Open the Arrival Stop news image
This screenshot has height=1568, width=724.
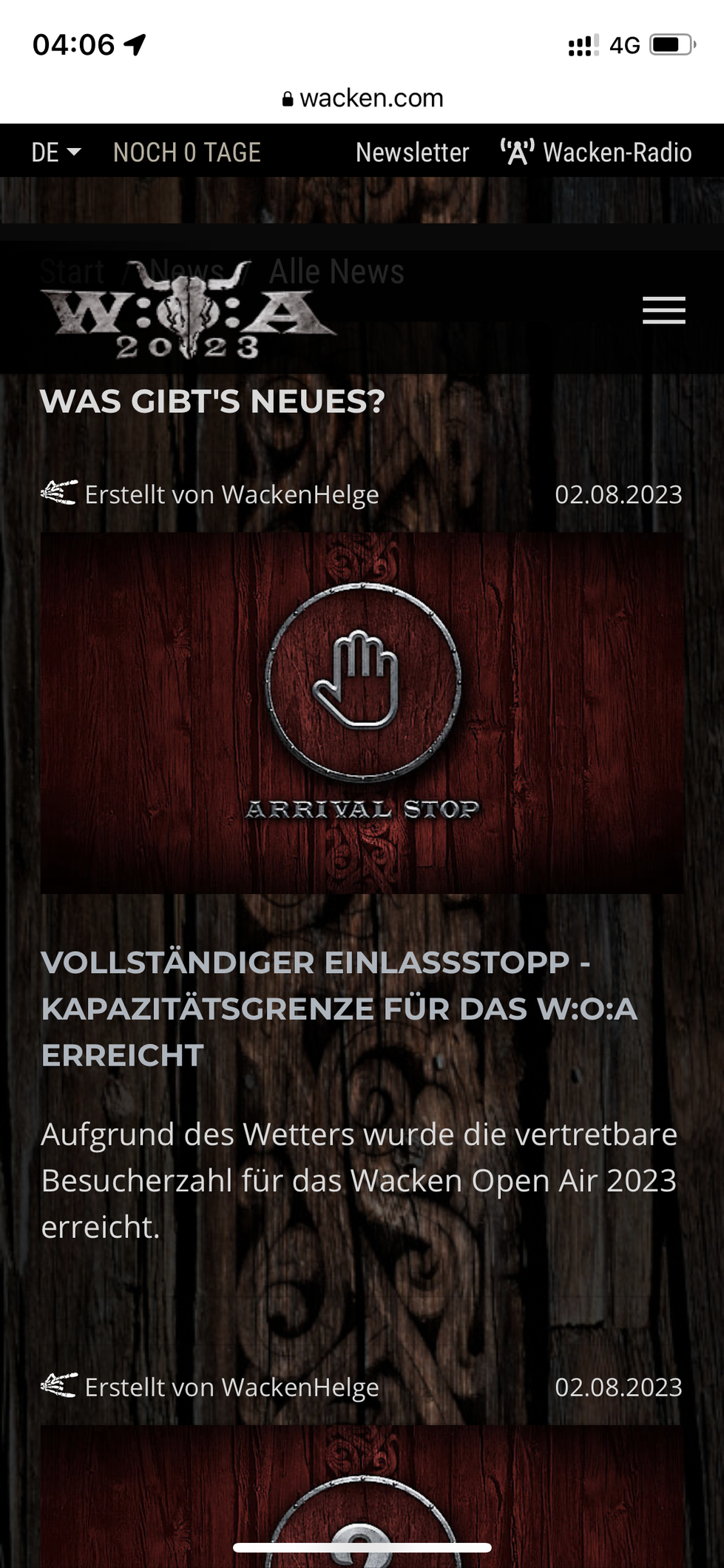pyautogui.click(x=362, y=713)
